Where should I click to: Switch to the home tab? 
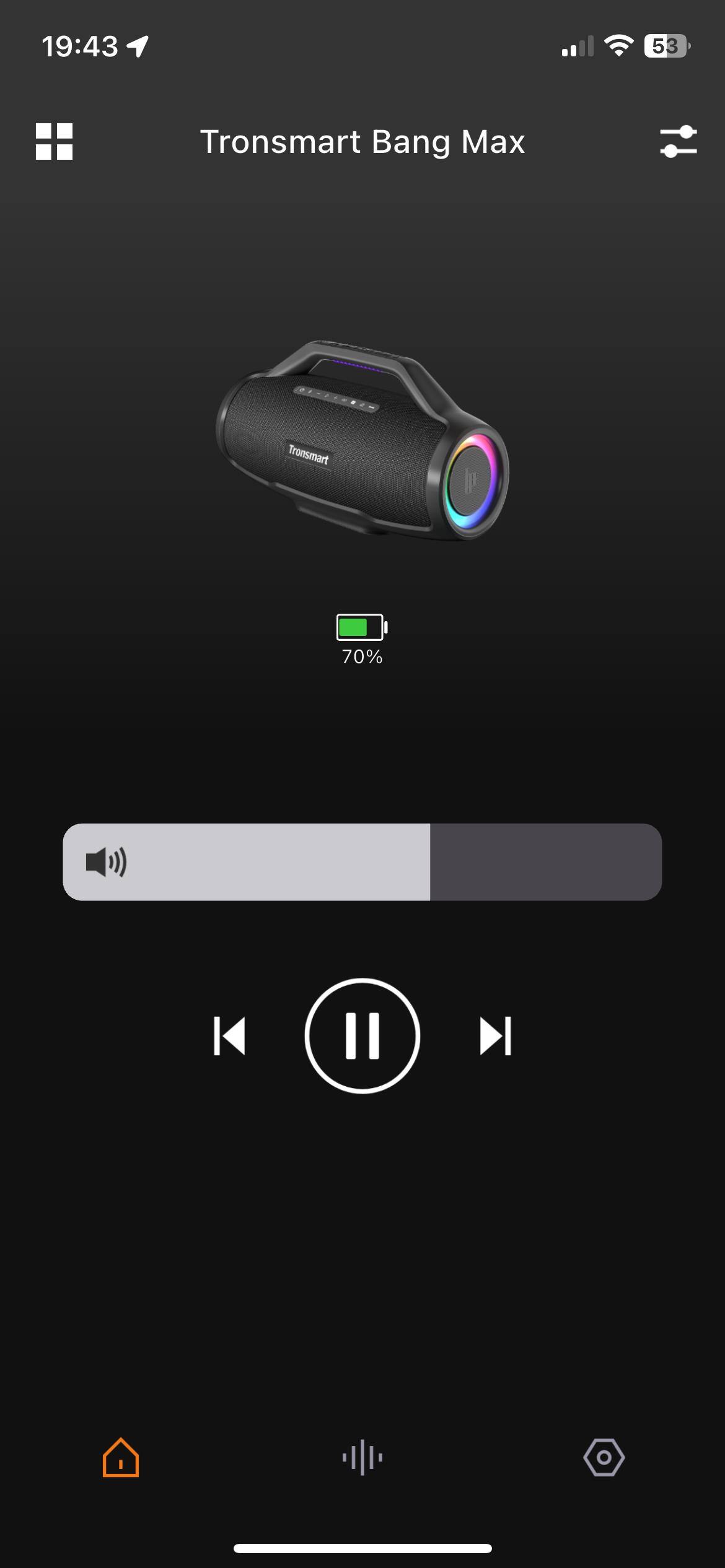point(121,1458)
